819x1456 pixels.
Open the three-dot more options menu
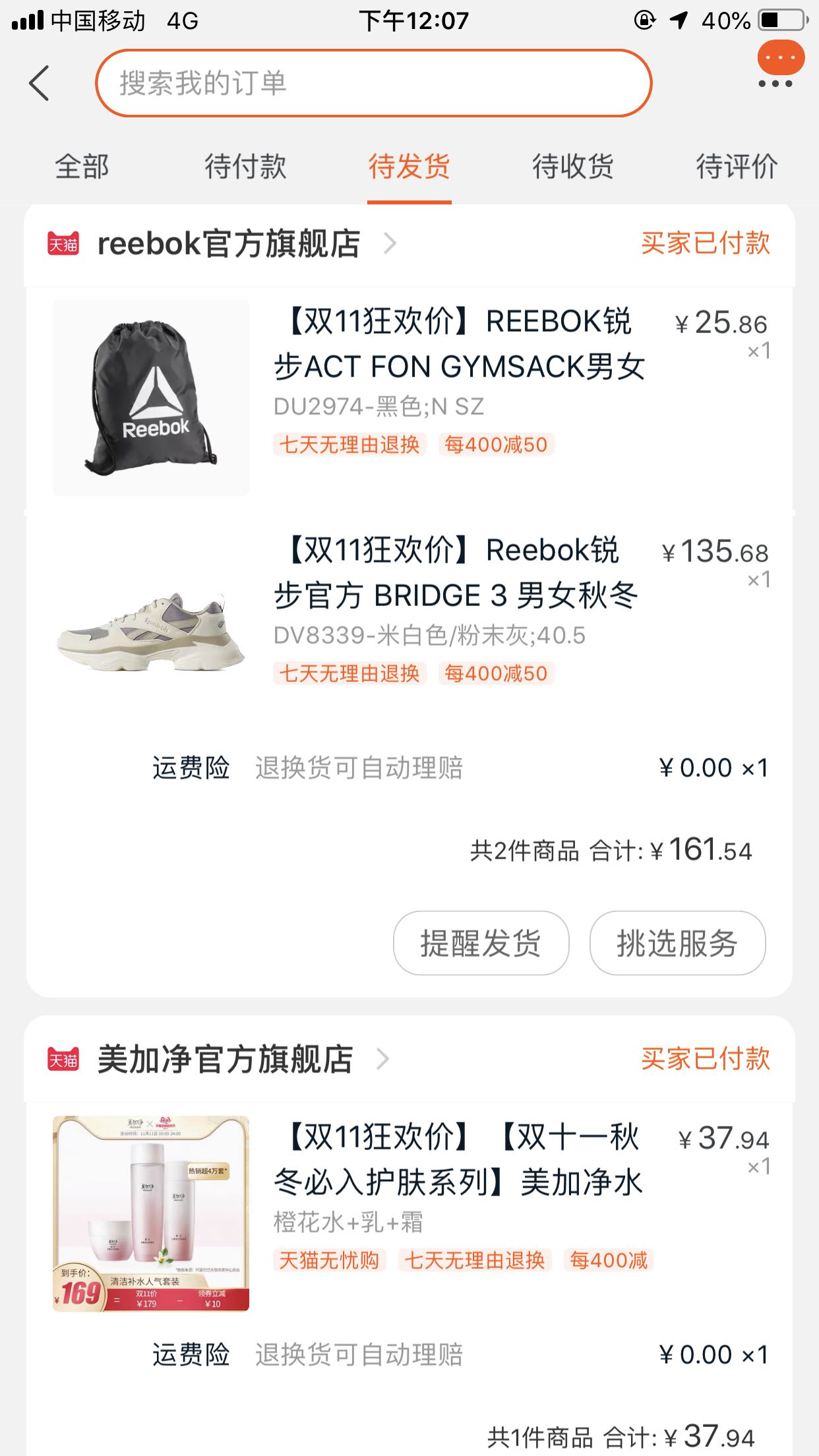(x=775, y=83)
